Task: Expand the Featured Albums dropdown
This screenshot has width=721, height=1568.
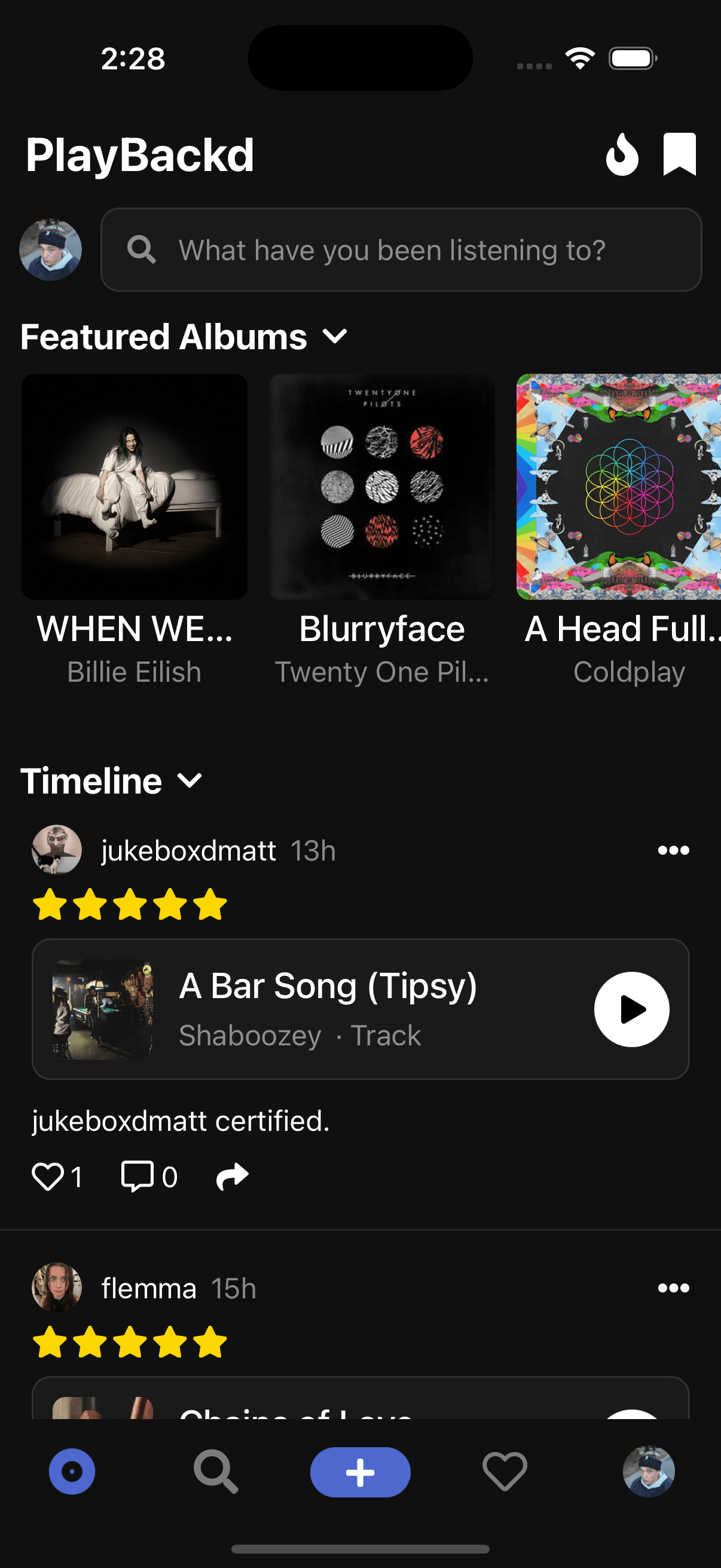Action: [x=335, y=337]
